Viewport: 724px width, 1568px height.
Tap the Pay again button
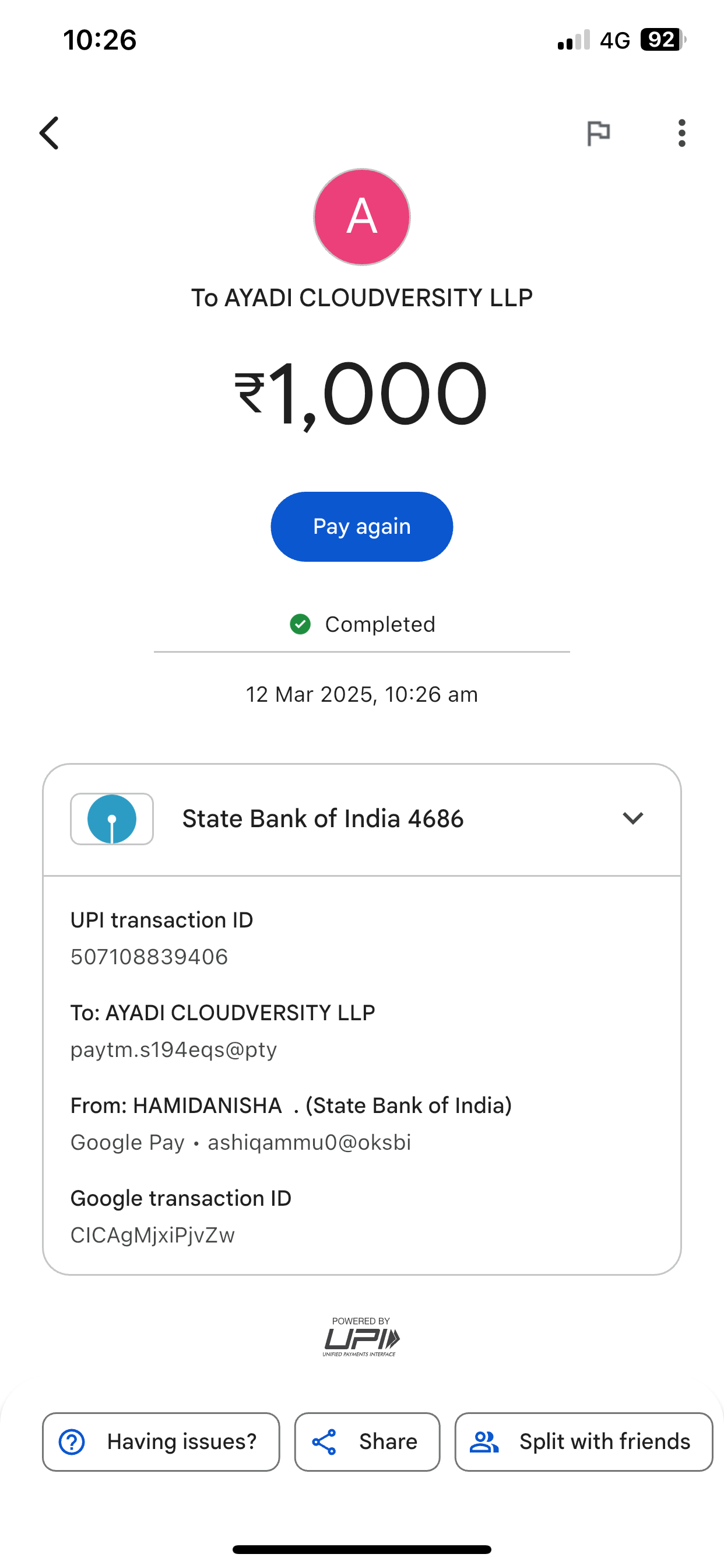361,527
